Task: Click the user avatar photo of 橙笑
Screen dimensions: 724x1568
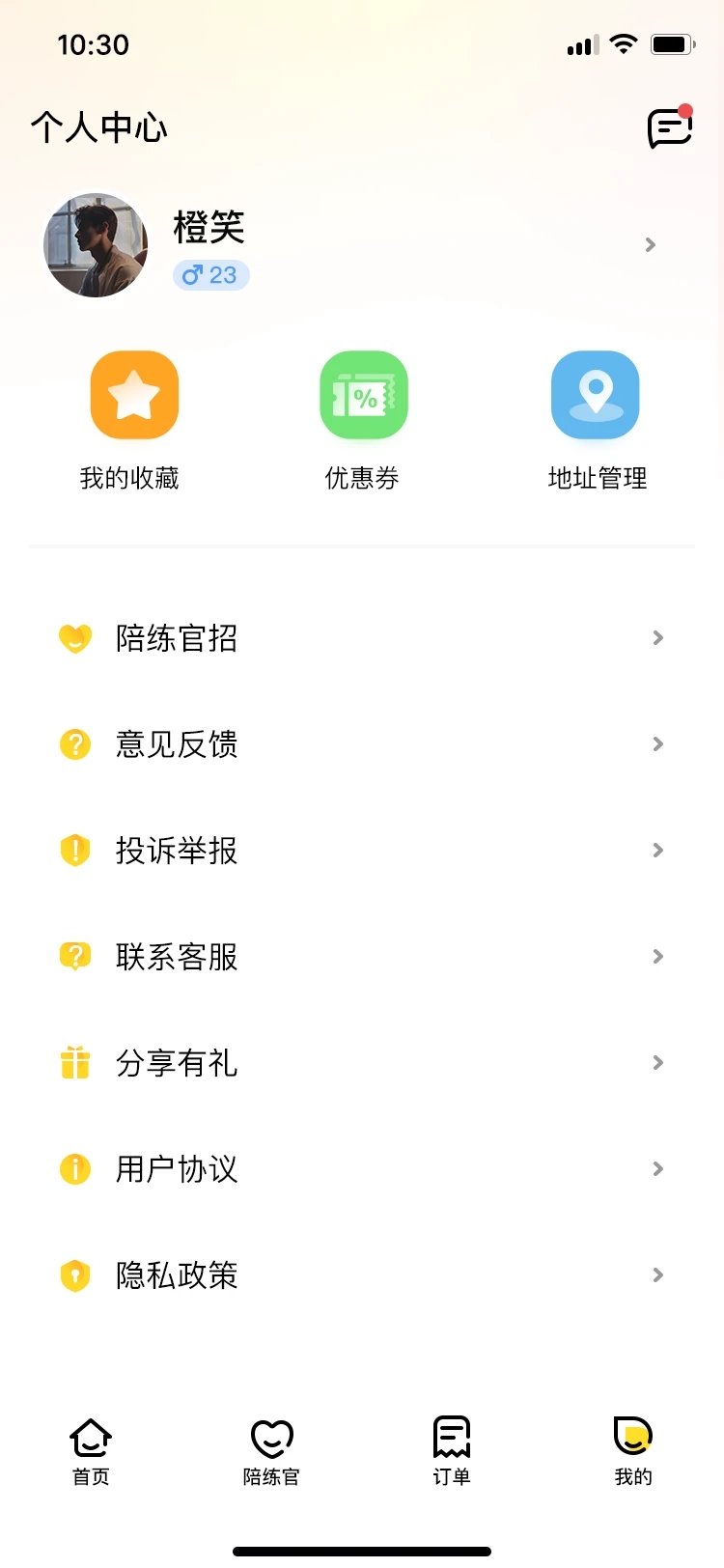Action: [x=96, y=244]
